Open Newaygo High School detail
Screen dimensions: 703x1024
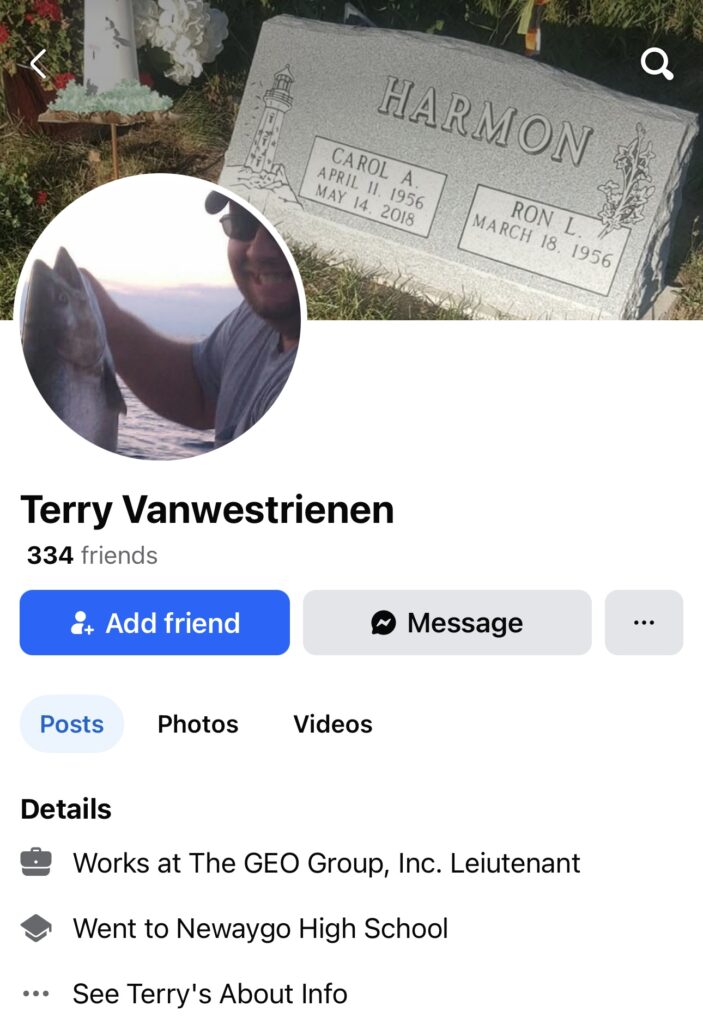tap(260, 929)
